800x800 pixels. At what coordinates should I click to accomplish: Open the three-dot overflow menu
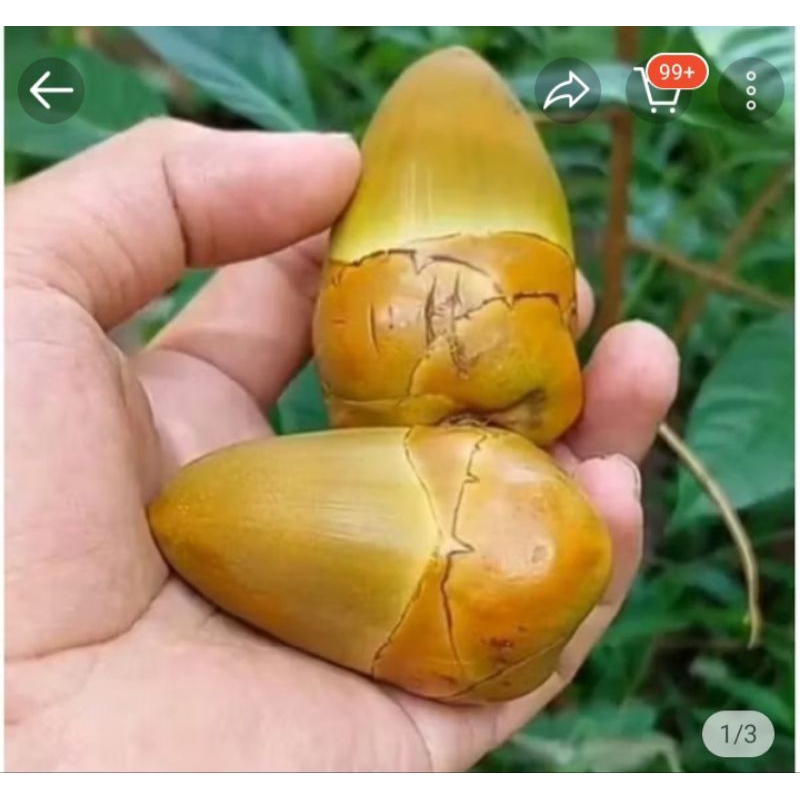pos(751,90)
